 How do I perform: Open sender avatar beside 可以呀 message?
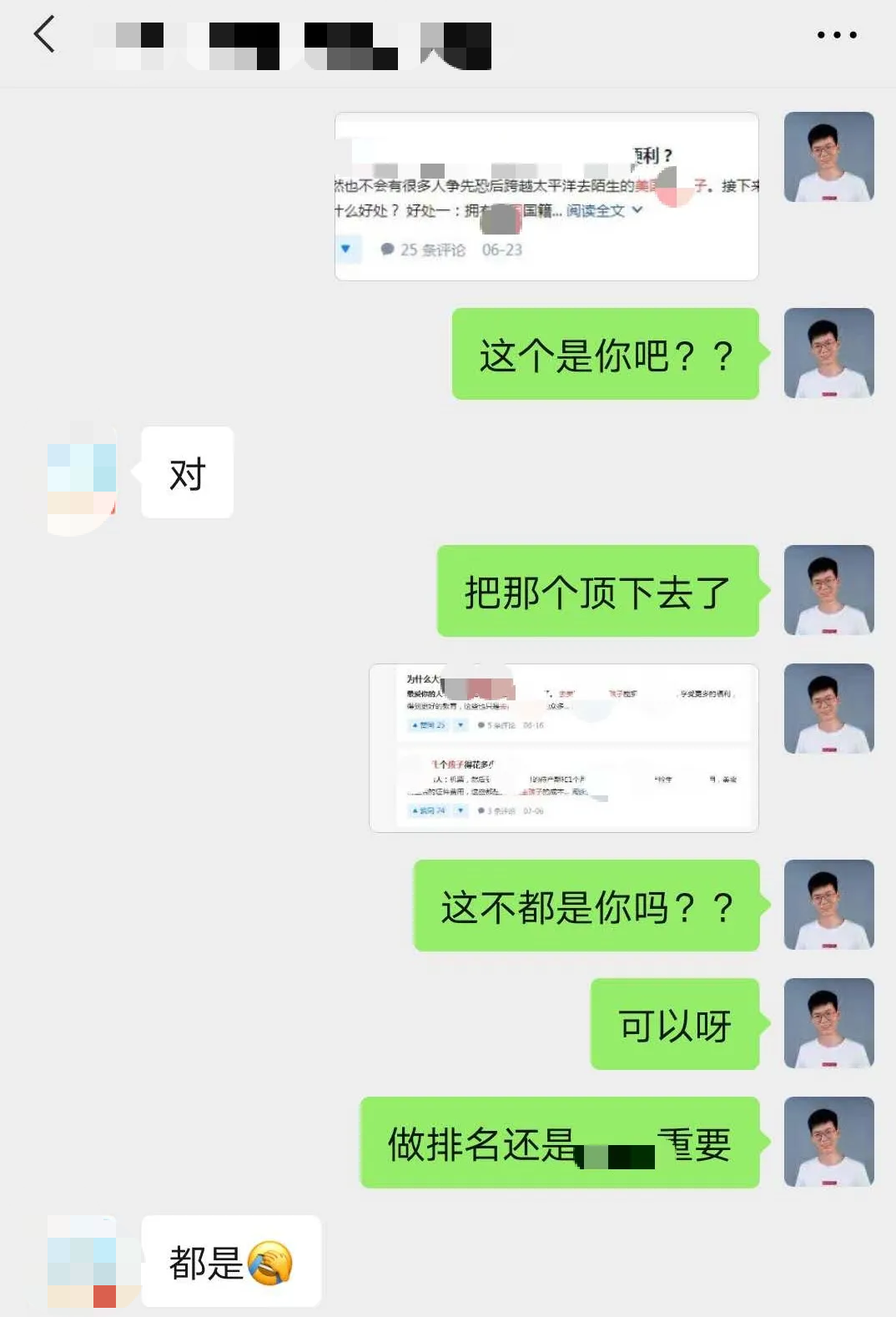pos(828,1023)
